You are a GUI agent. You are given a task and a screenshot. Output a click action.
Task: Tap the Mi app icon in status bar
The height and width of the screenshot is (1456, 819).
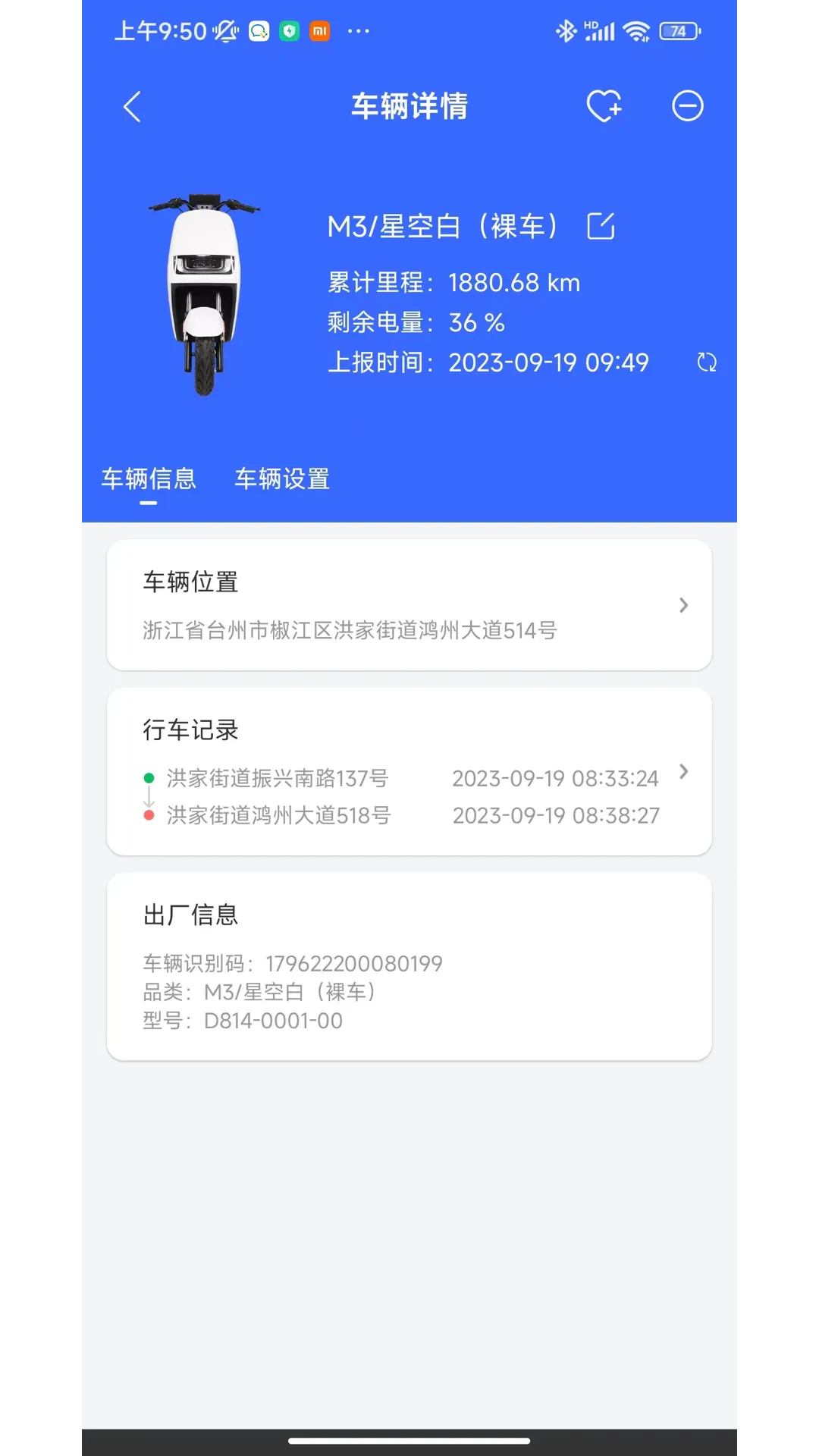coord(319,31)
